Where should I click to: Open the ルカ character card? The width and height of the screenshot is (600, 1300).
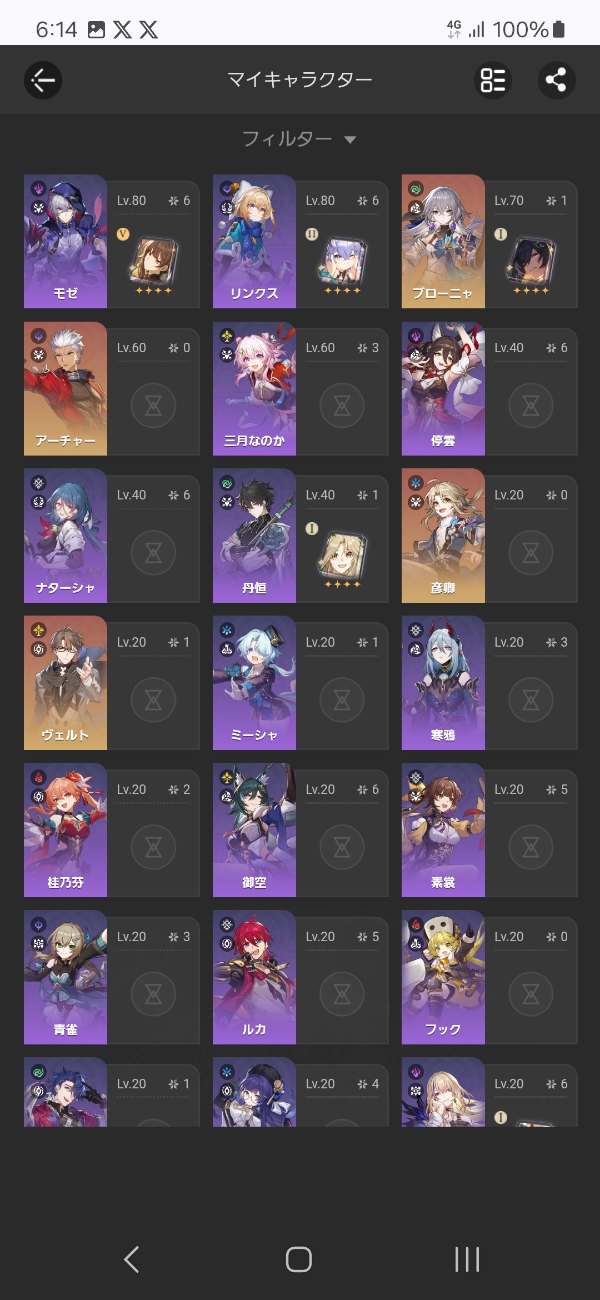[x=254, y=976]
